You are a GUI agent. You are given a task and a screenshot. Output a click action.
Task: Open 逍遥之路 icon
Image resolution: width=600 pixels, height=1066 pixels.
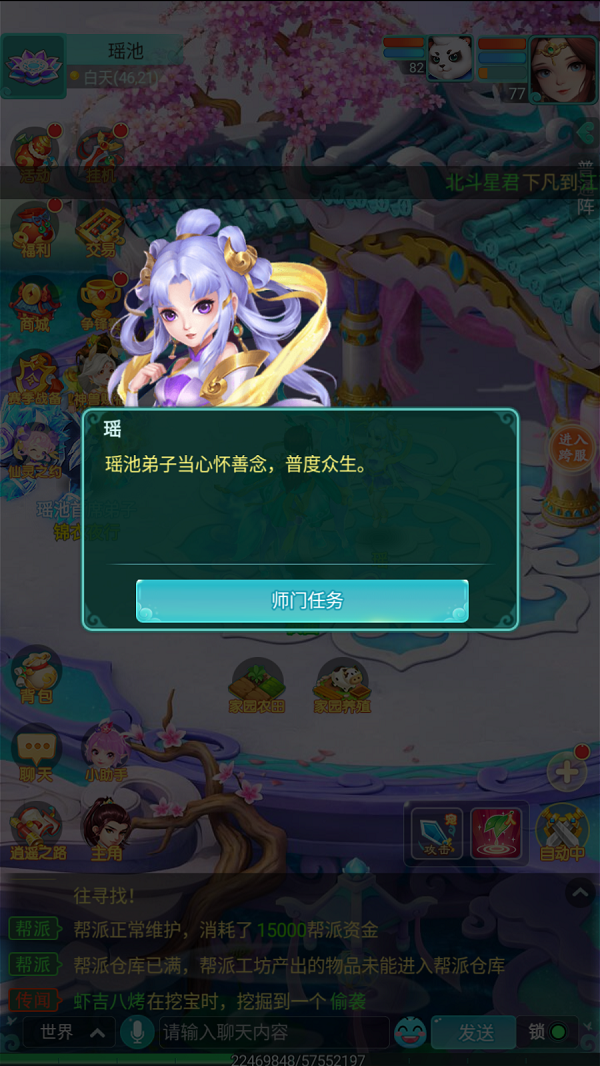[37, 831]
